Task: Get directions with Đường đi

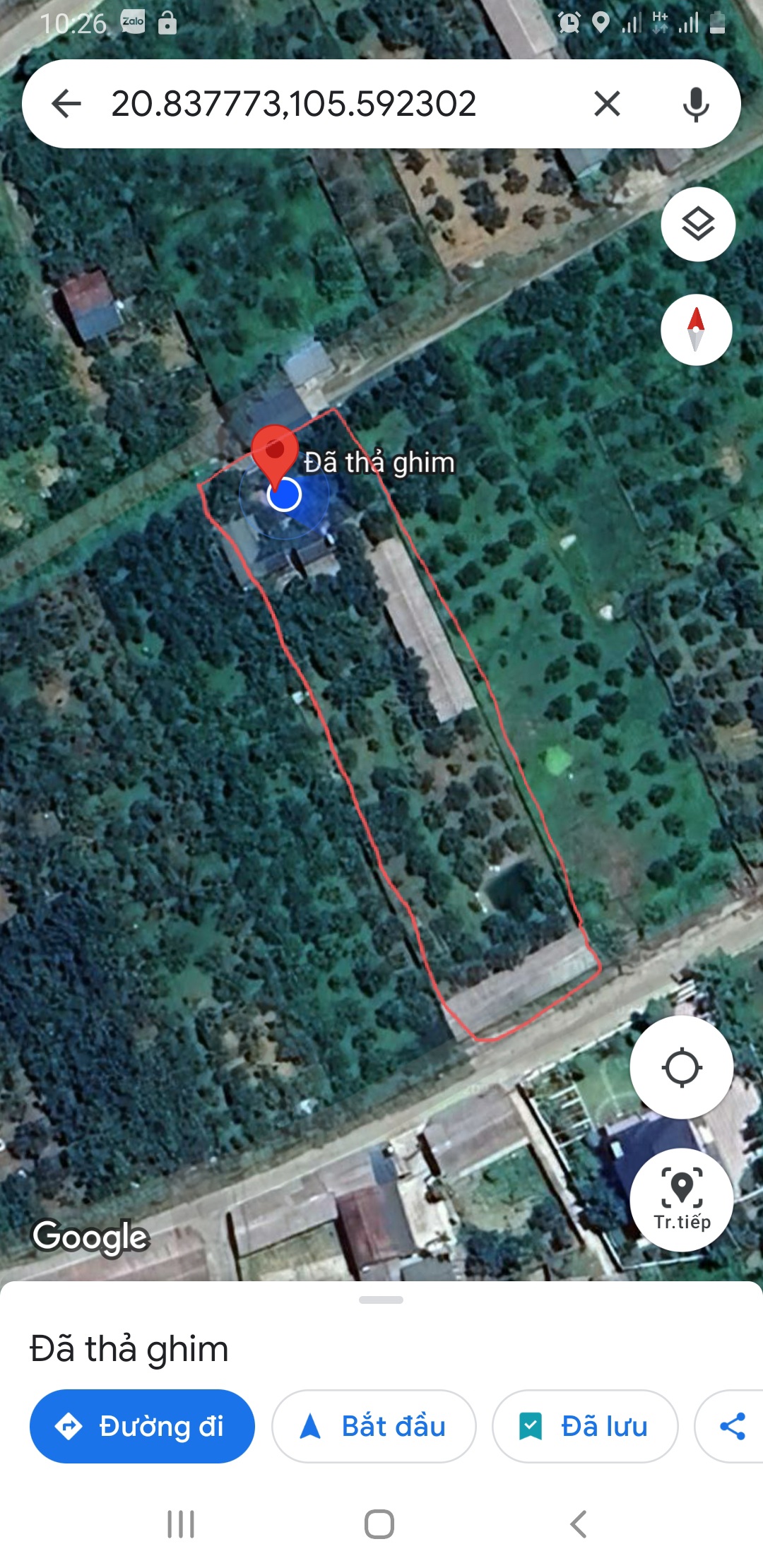Action: pos(142,1426)
